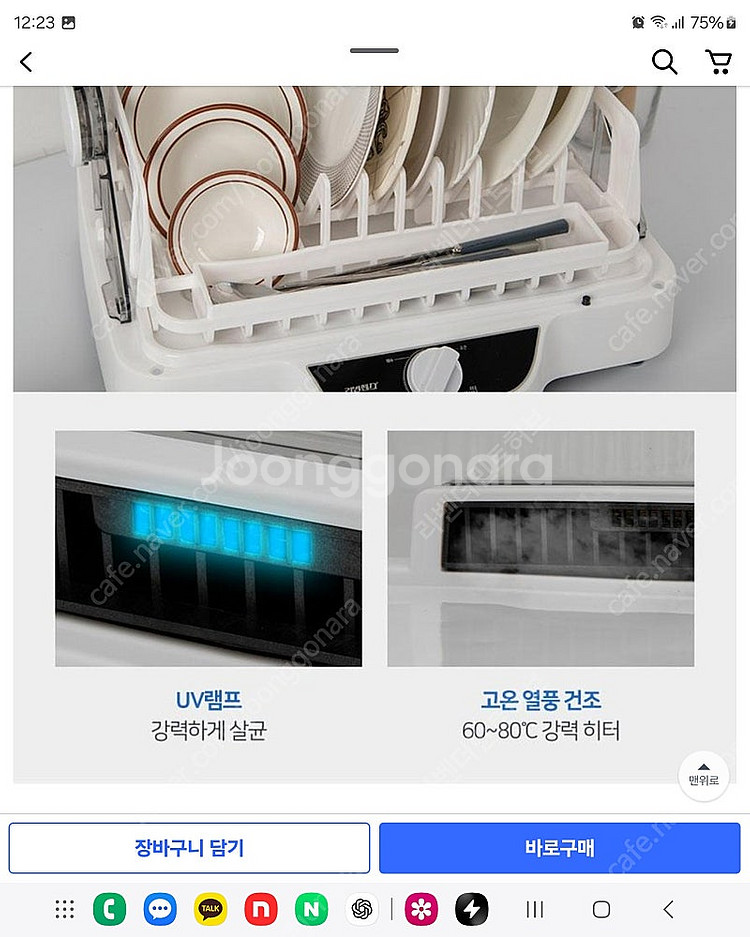The image size is (750, 937).
Task: Go back using the top-left arrow
Action: (x=26, y=62)
